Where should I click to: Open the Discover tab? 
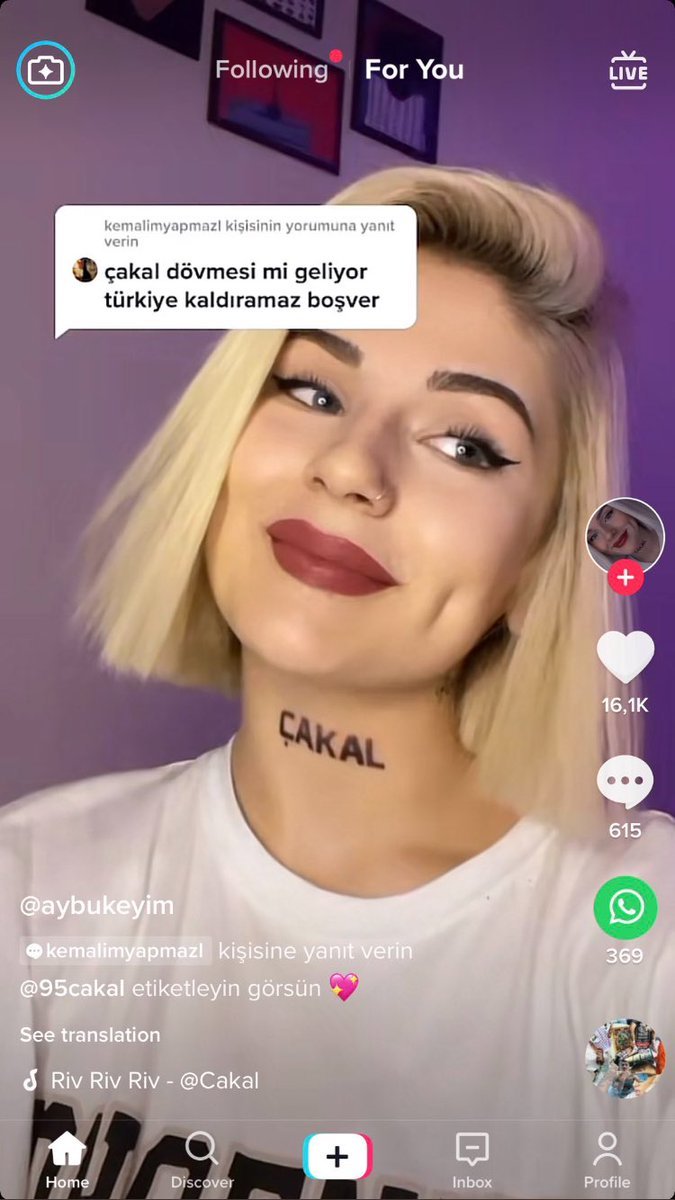[x=202, y=1160]
